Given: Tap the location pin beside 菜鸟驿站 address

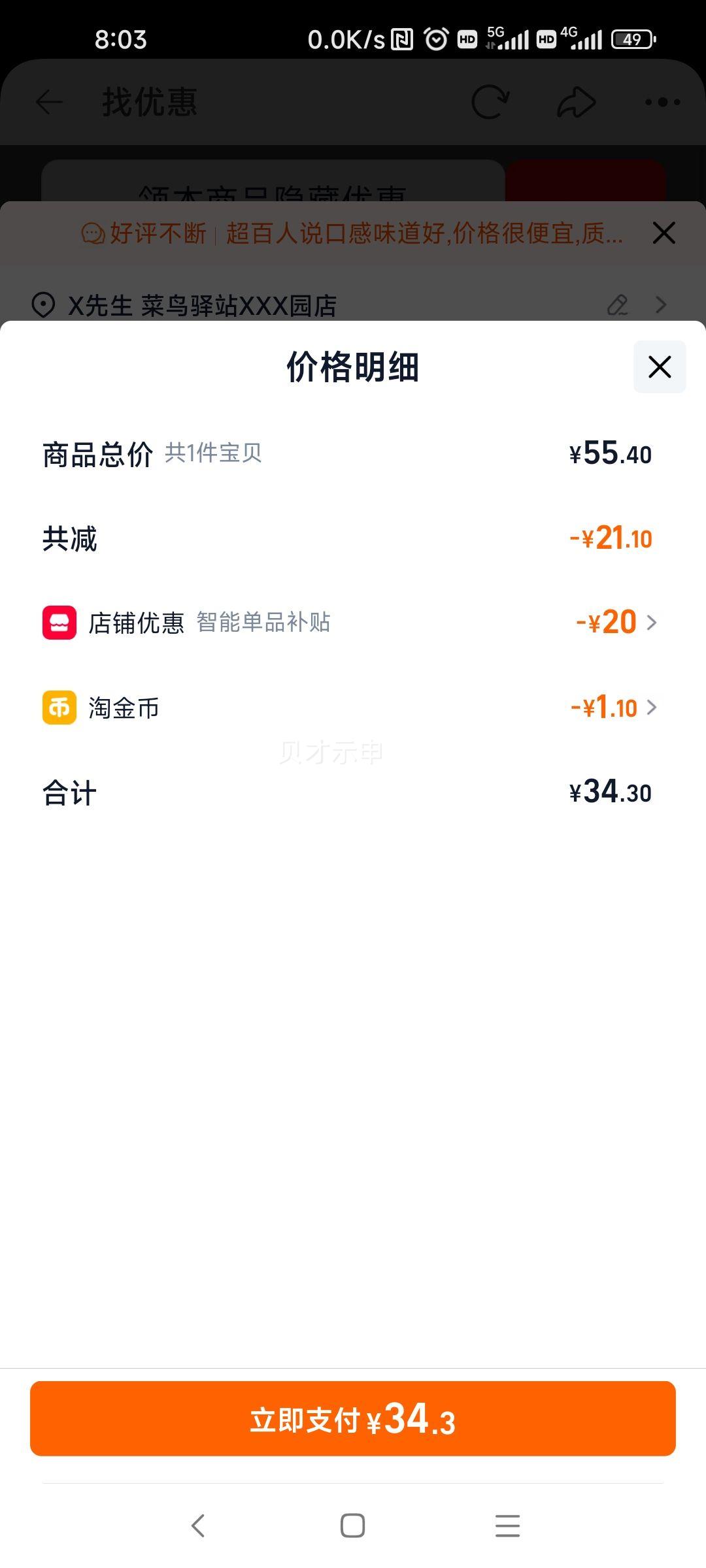Looking at the screenshot, I should tap(43, 304).
